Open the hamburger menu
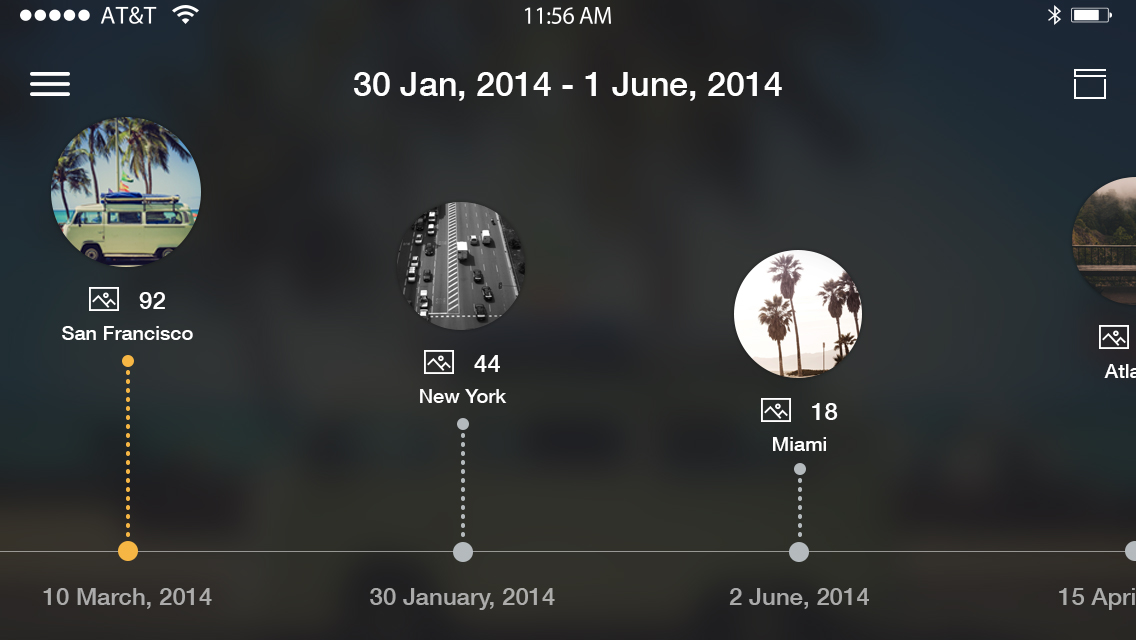Screen dimensions: 1136x640 (x=50, y=84)
